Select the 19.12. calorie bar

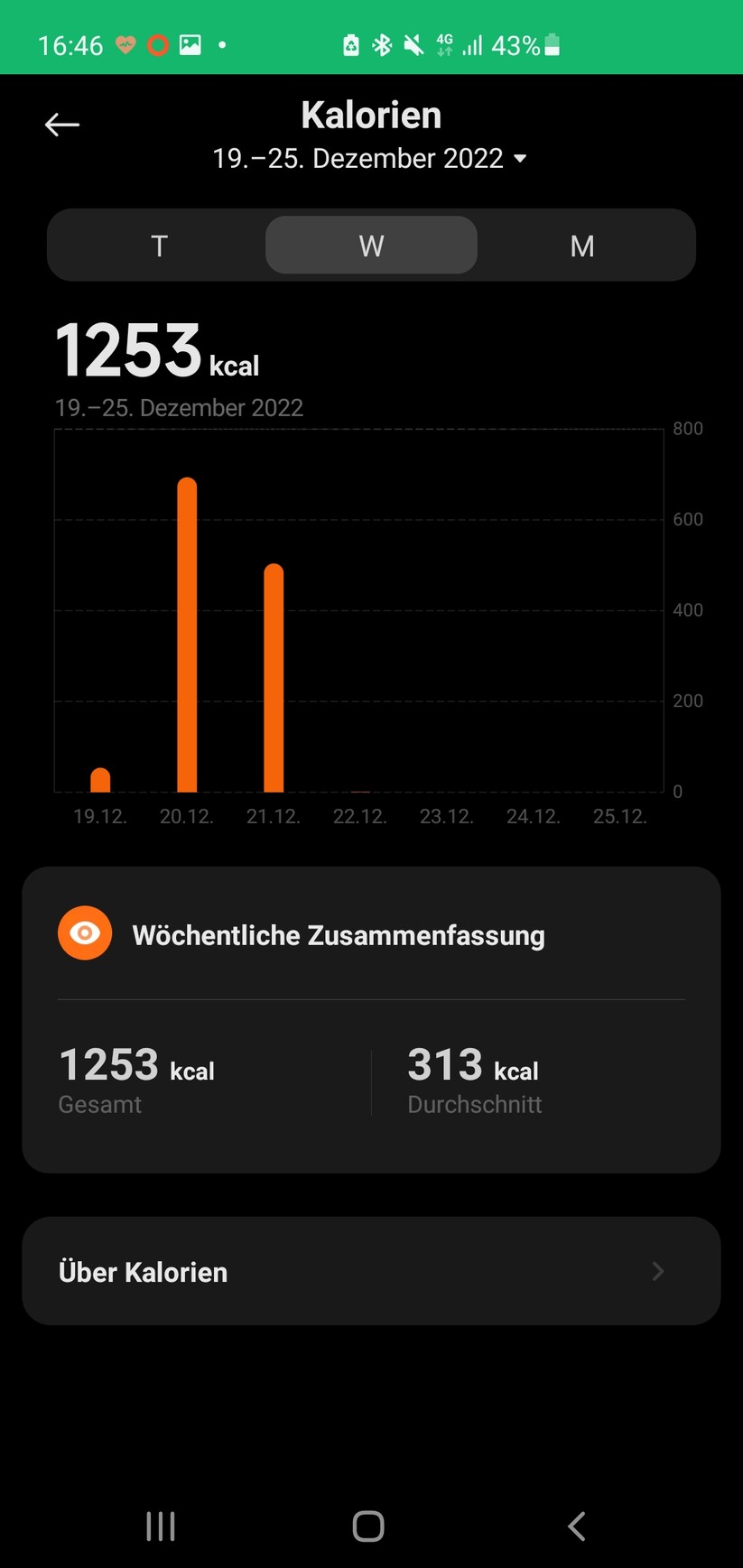point(100,780)
